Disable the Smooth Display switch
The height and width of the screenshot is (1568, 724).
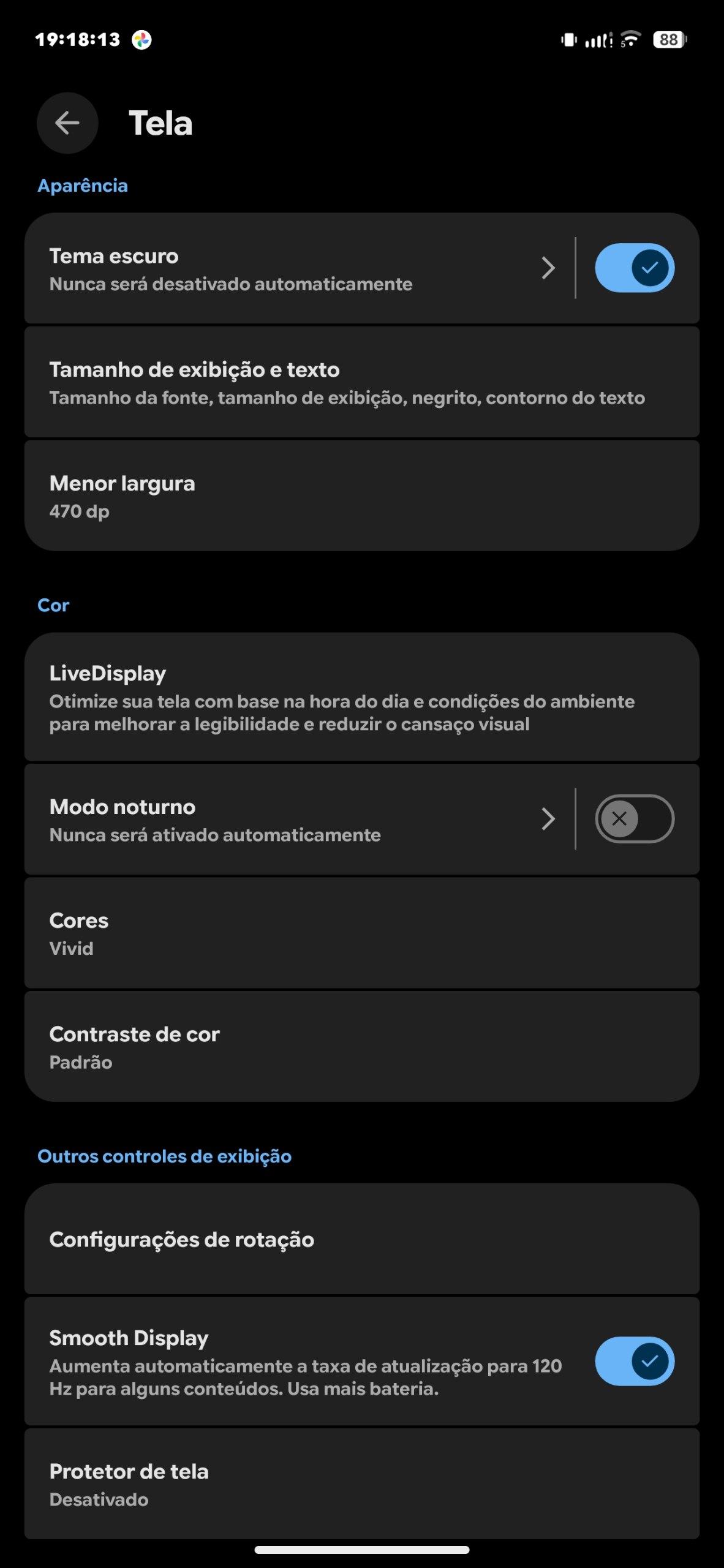634,1361
